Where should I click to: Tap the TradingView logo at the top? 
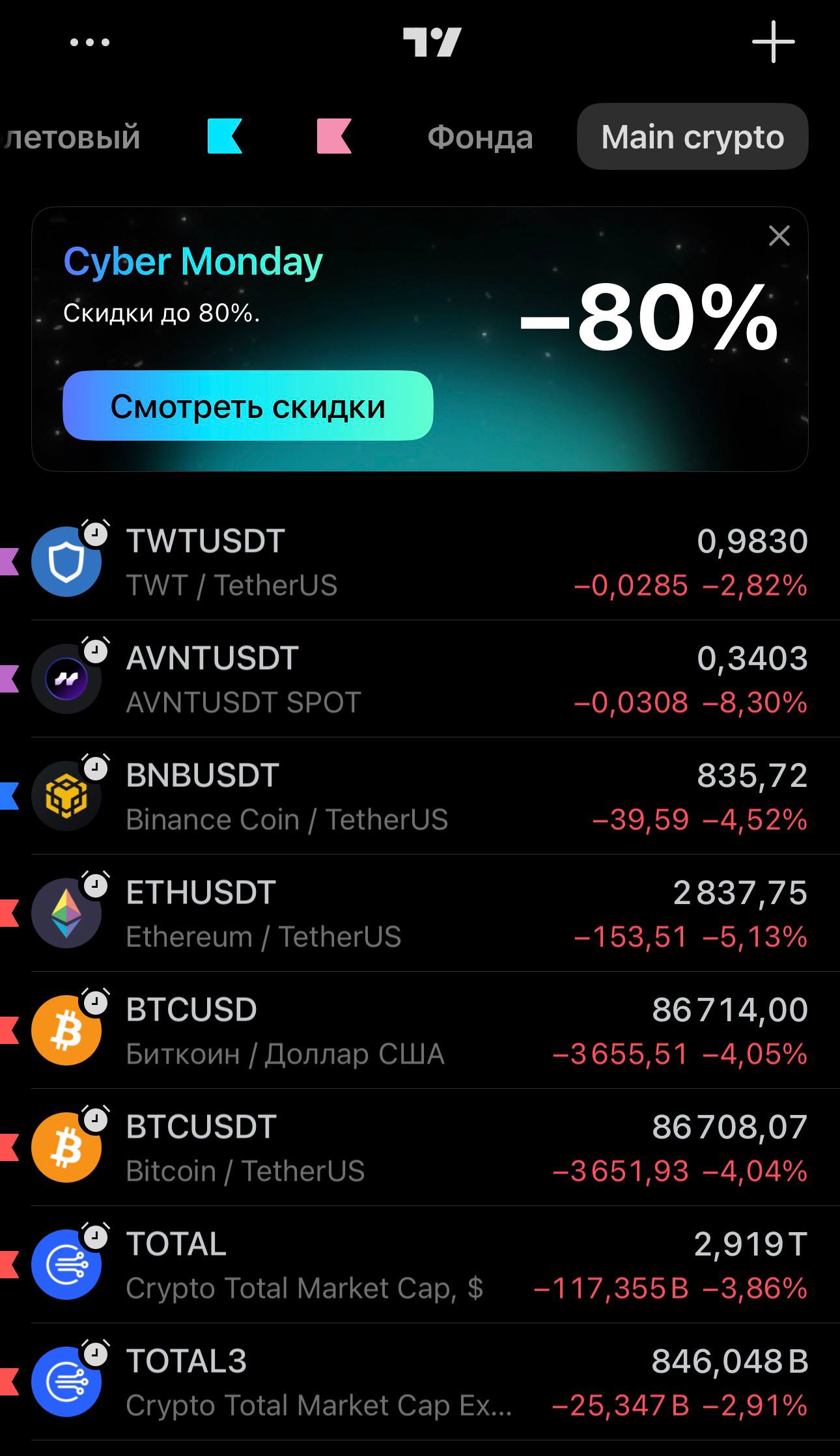(x=434, y=42)
